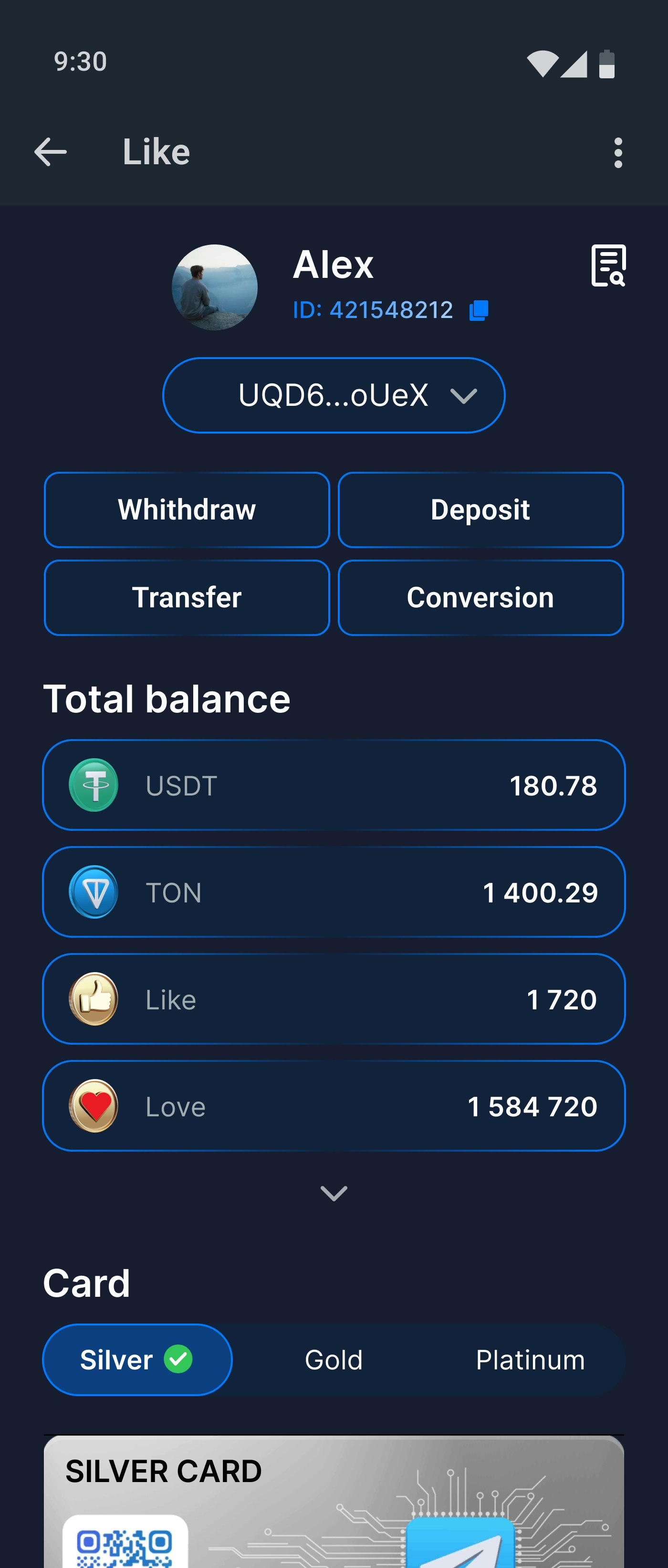Open the Like balance row
The height and width of the screenshot is (1568, 668).
(334, 999)
